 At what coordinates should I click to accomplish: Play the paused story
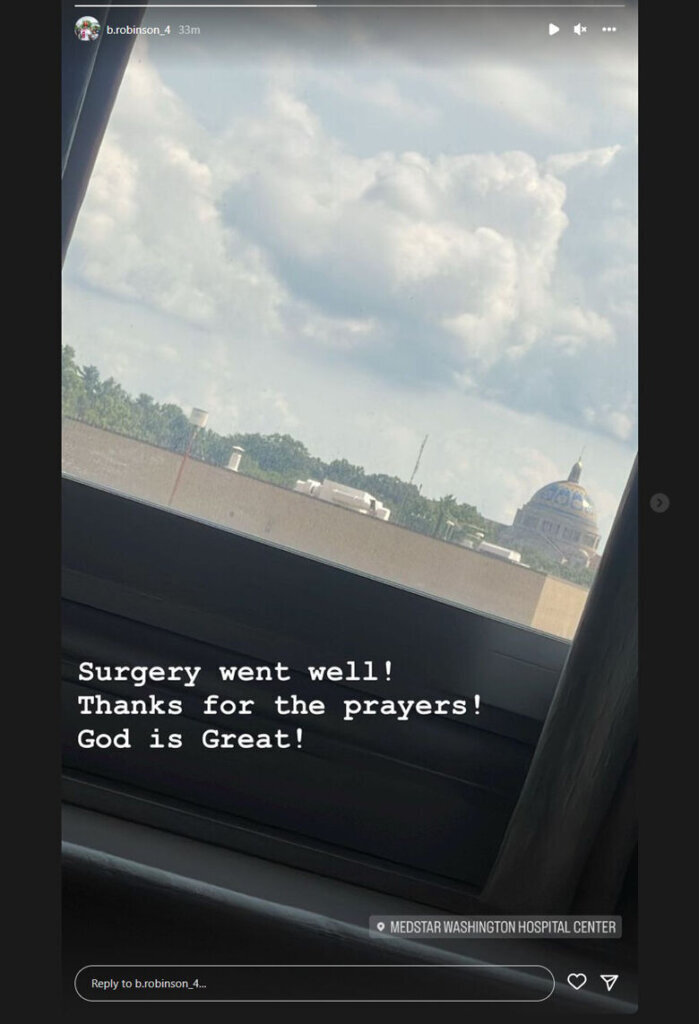click(554, 30)
